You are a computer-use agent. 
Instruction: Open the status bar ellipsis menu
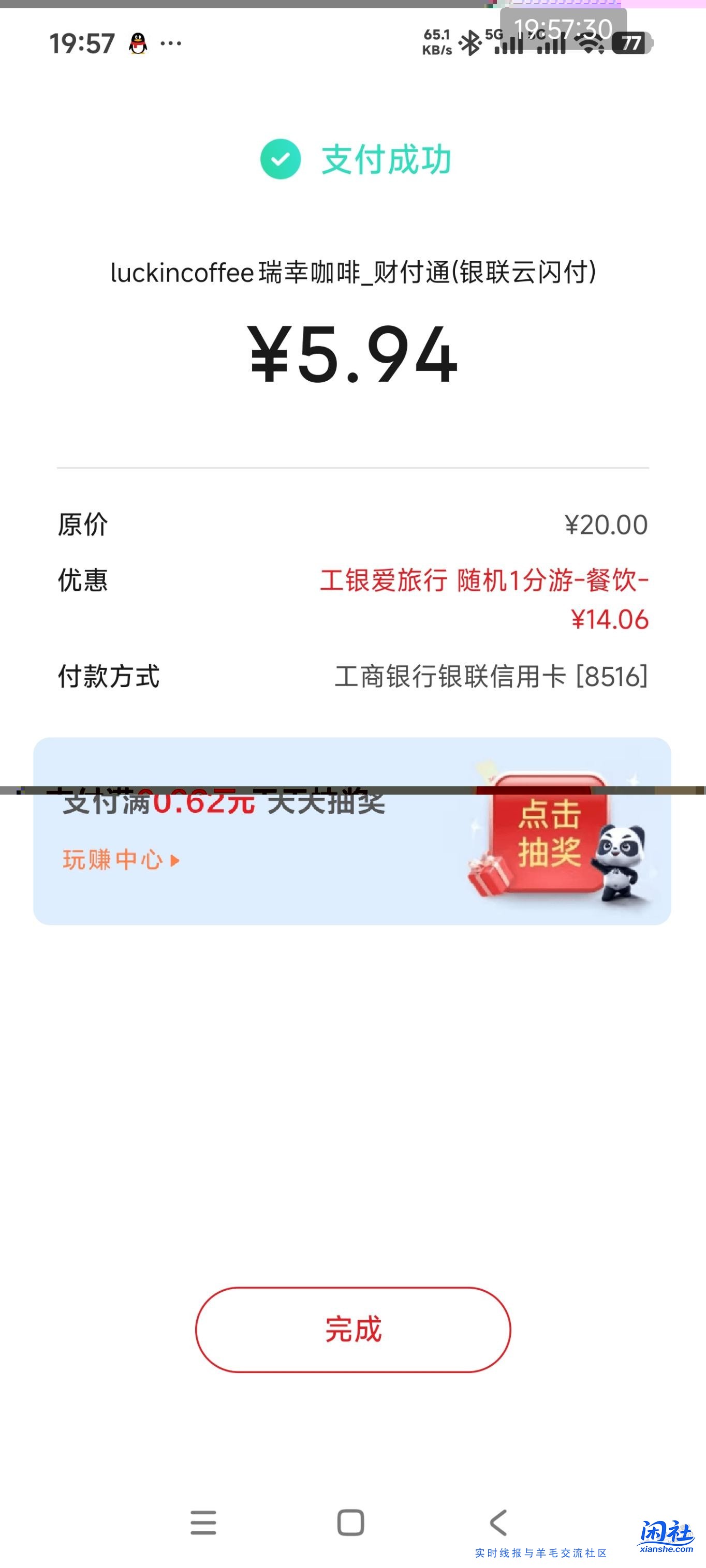pos(171,42)
